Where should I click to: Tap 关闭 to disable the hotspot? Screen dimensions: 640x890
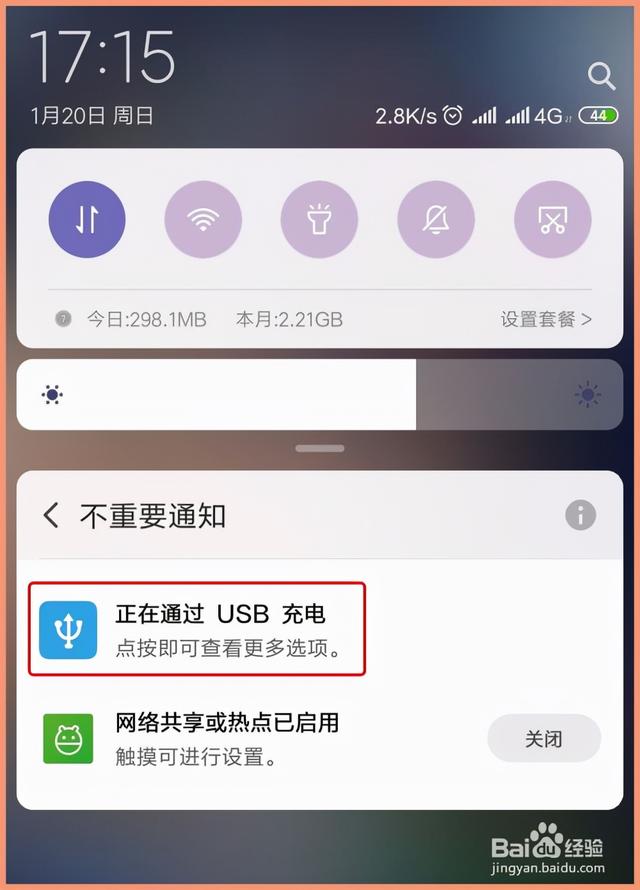coord(544,739)
